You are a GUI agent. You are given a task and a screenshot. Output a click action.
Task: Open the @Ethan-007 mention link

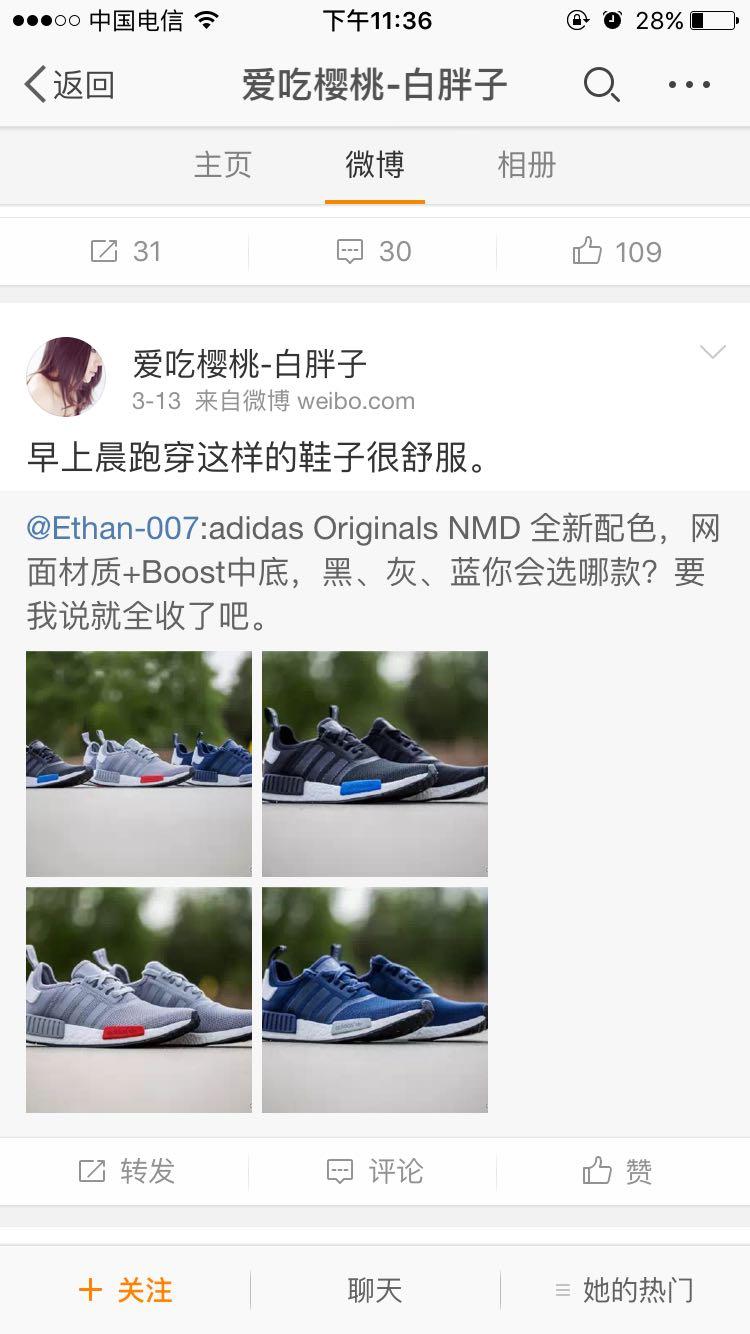pos(112,527)
